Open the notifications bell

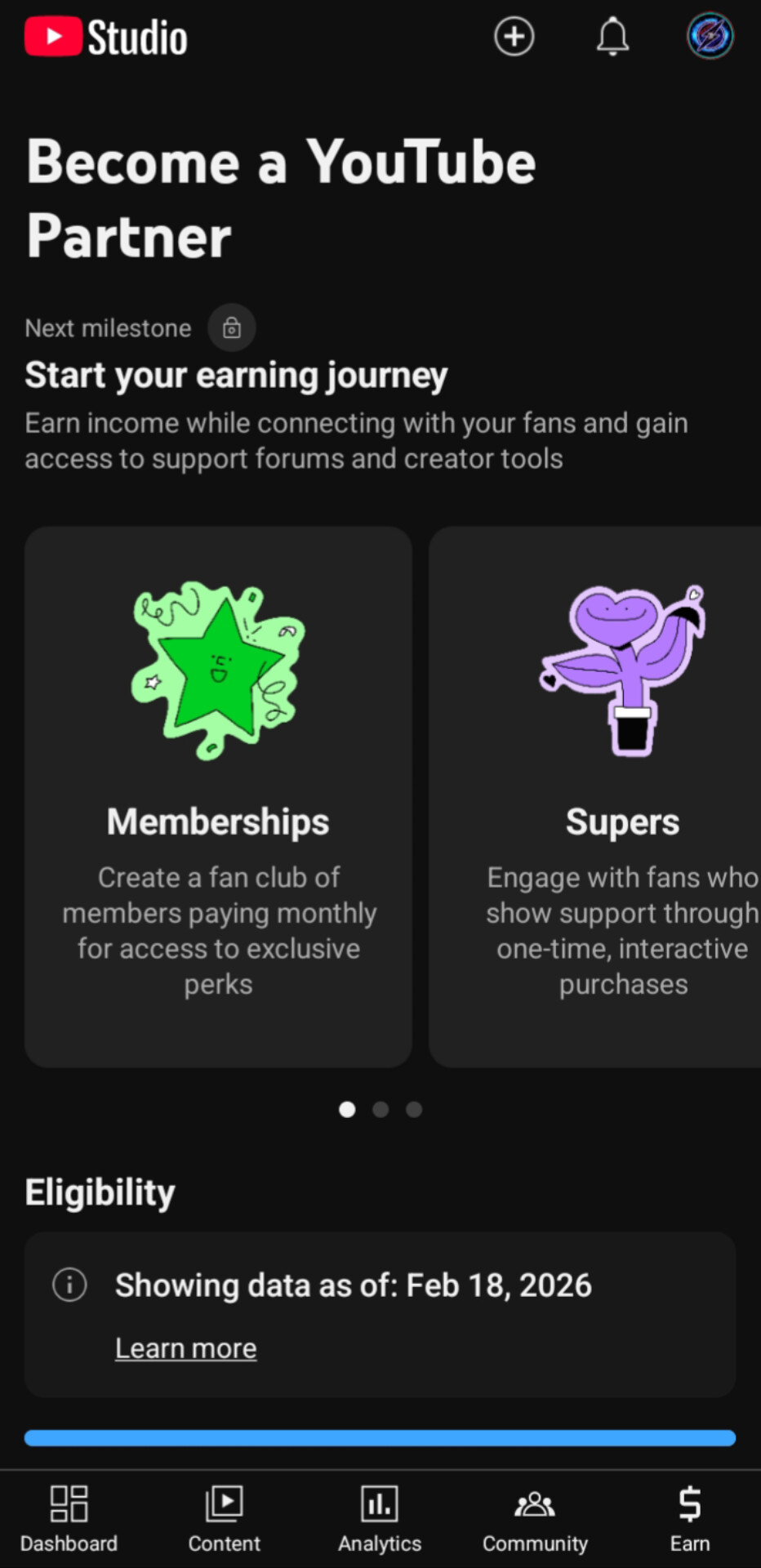click(x=612, y=37)
